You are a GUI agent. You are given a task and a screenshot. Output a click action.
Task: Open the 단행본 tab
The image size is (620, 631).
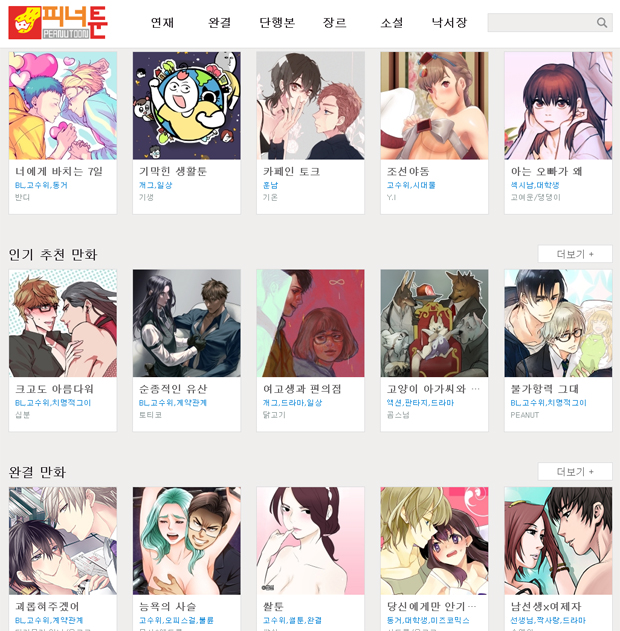277,22
